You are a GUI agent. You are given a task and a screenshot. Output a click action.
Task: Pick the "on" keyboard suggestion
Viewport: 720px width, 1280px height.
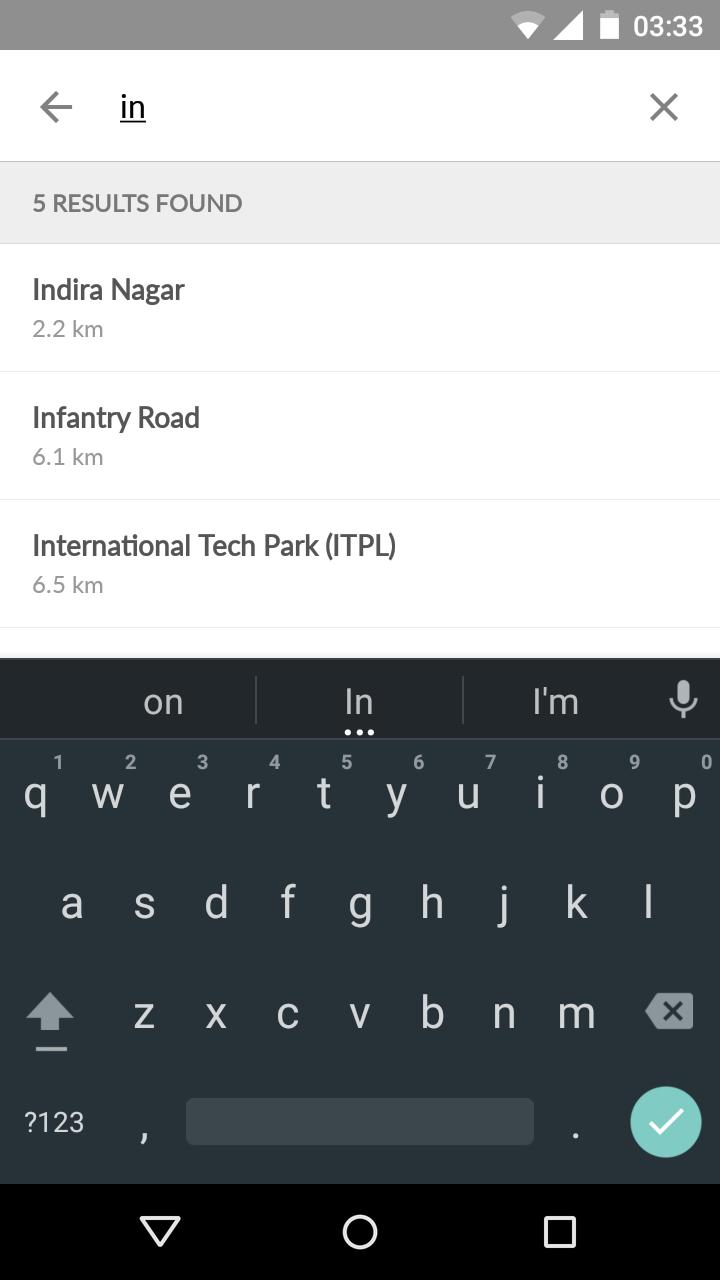pos(163,701)
